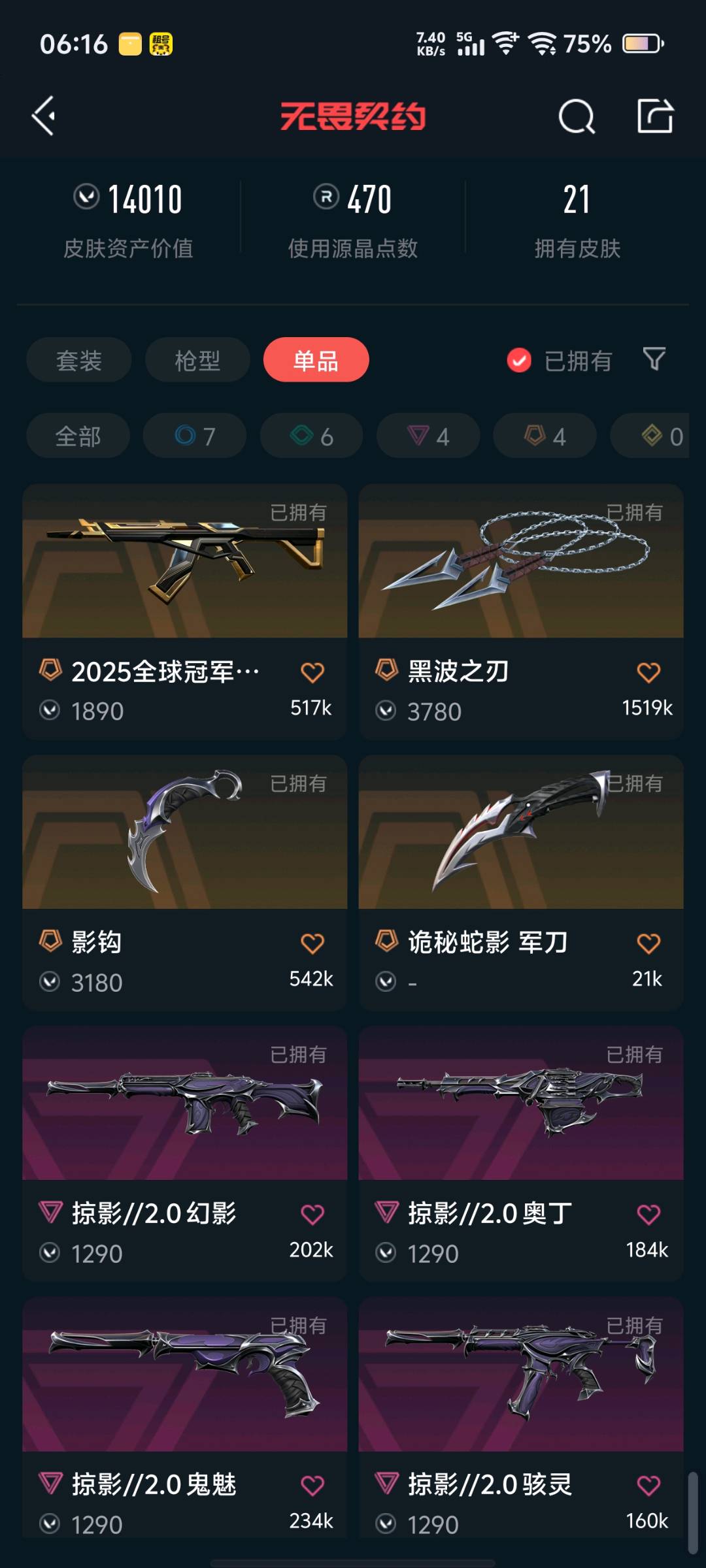The width and height of the screenshot is (706, 1568).
Task: Share this skin collection page
Action: click(655, 116)
